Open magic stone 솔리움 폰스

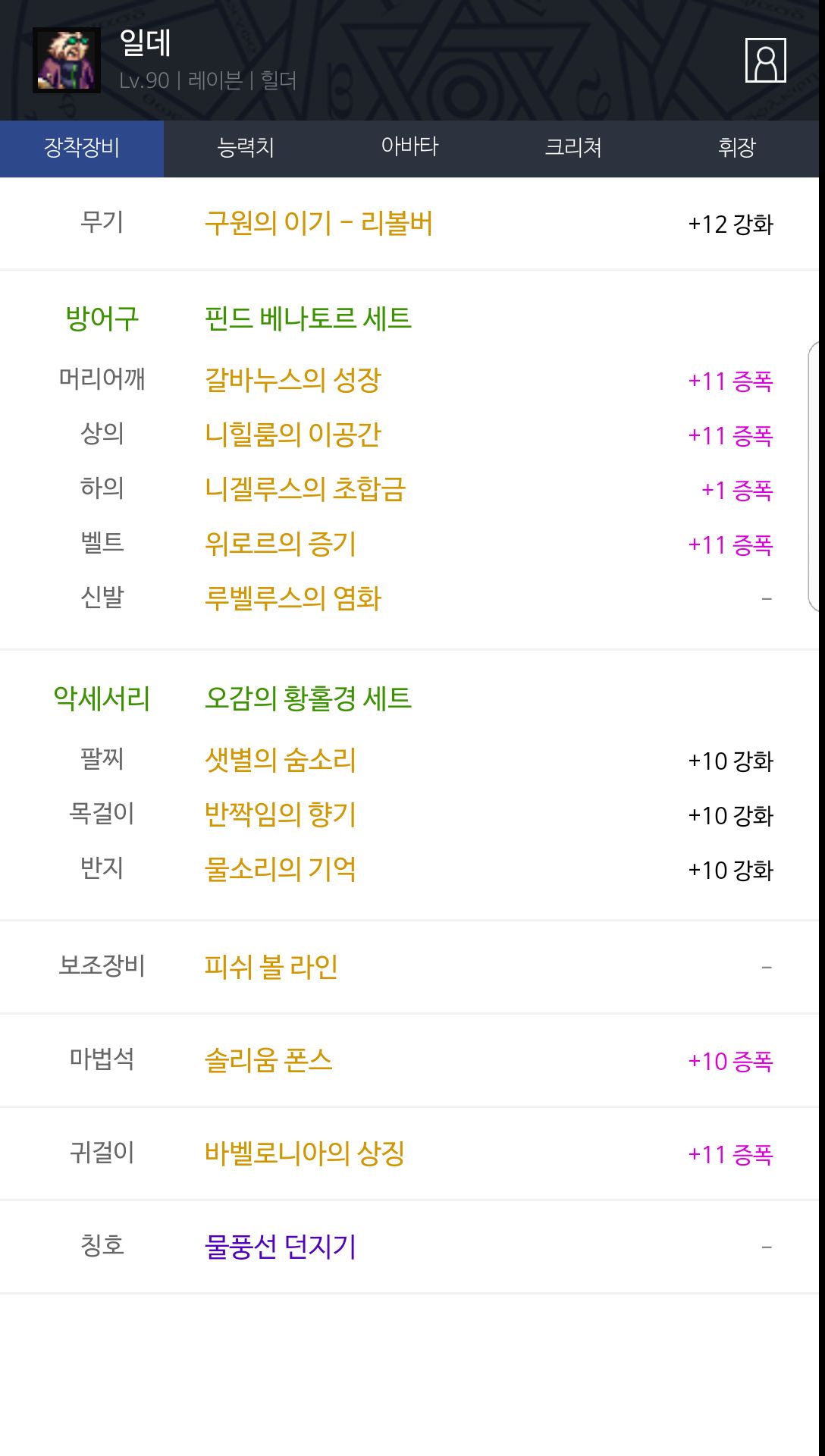pyautogui.click(x=268, y=1060)
